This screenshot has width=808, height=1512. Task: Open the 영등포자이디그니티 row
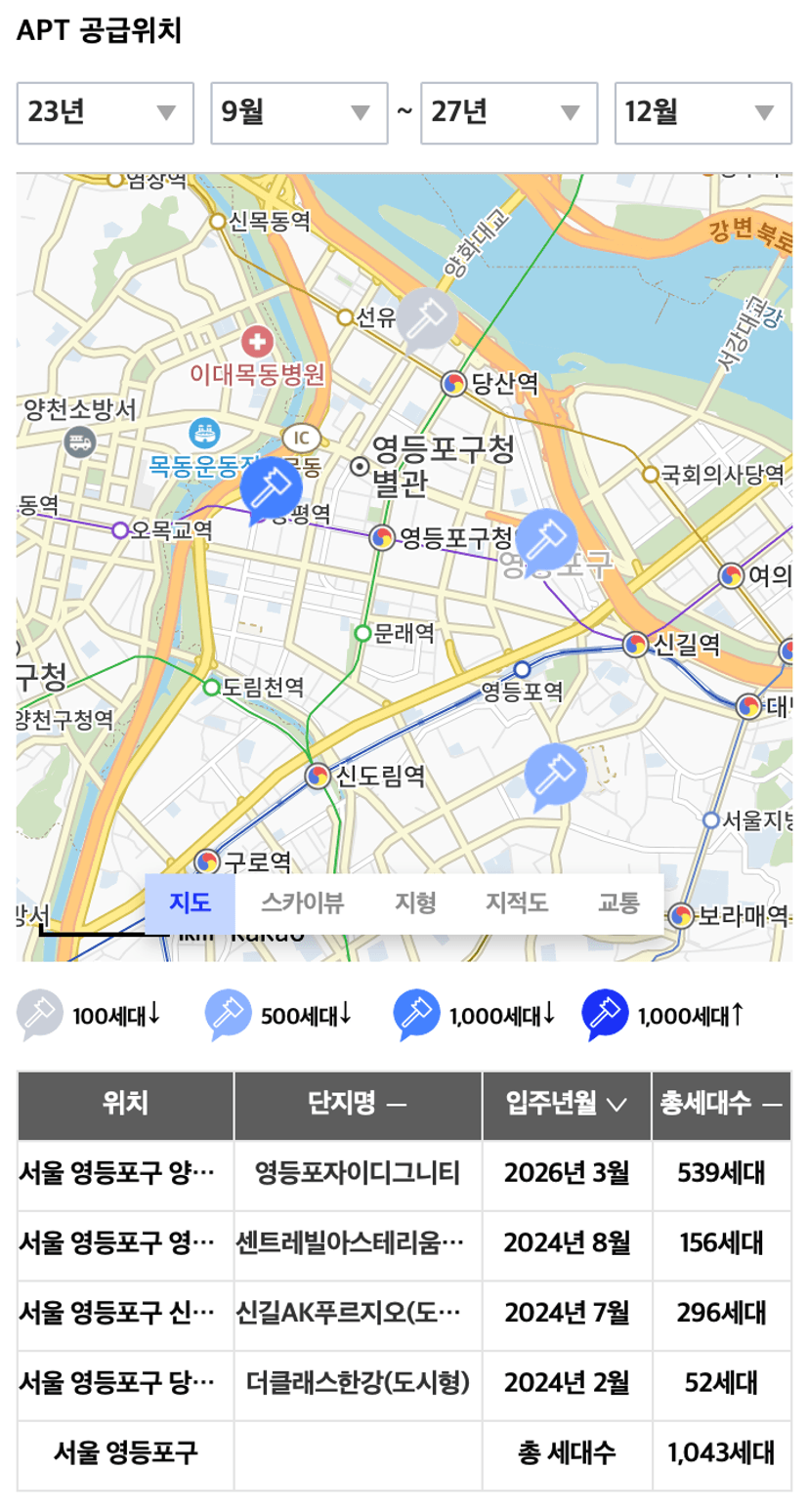click(x=404, y=1175)
